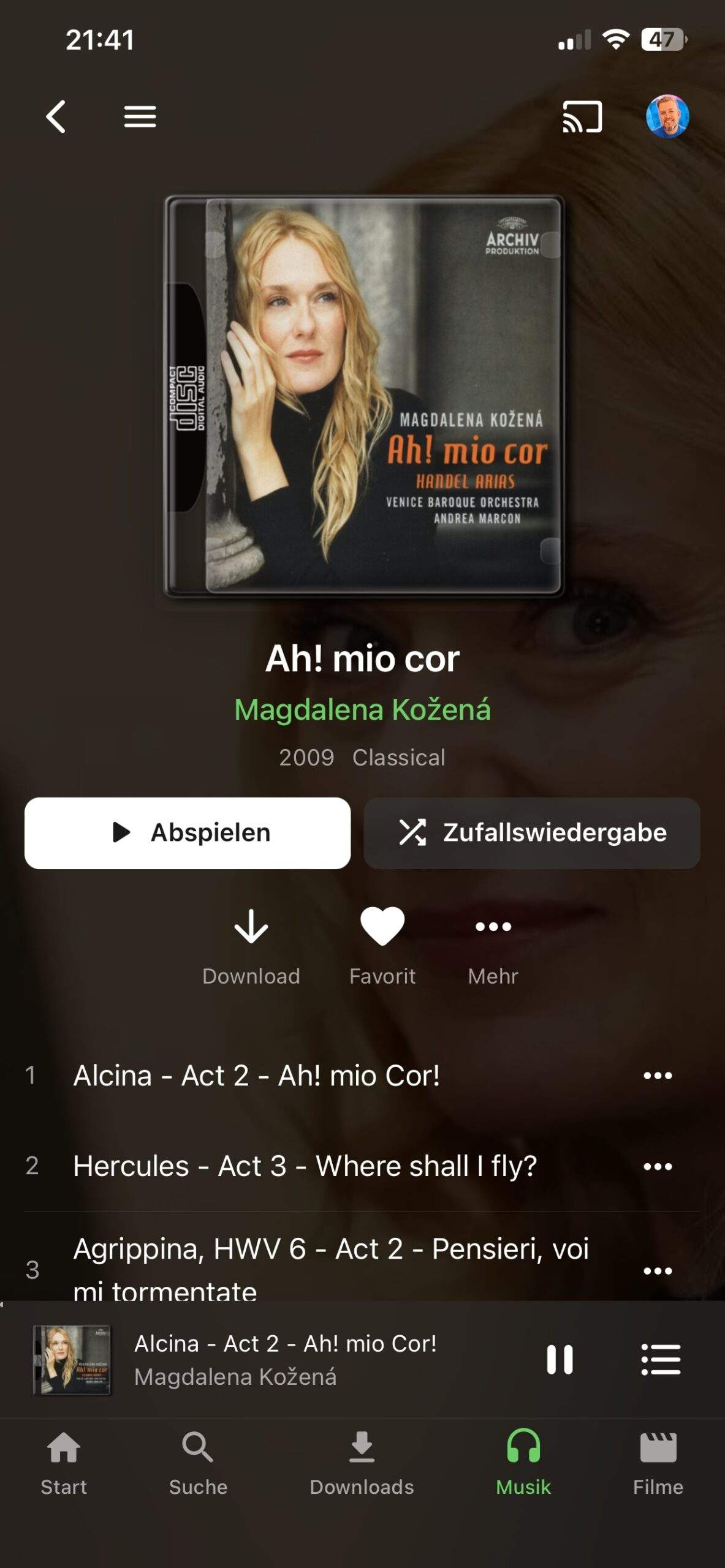Start Zufallswiedergabe shuffle playback
This screenshot has width=725, height=1568.
tap(531, 832)
